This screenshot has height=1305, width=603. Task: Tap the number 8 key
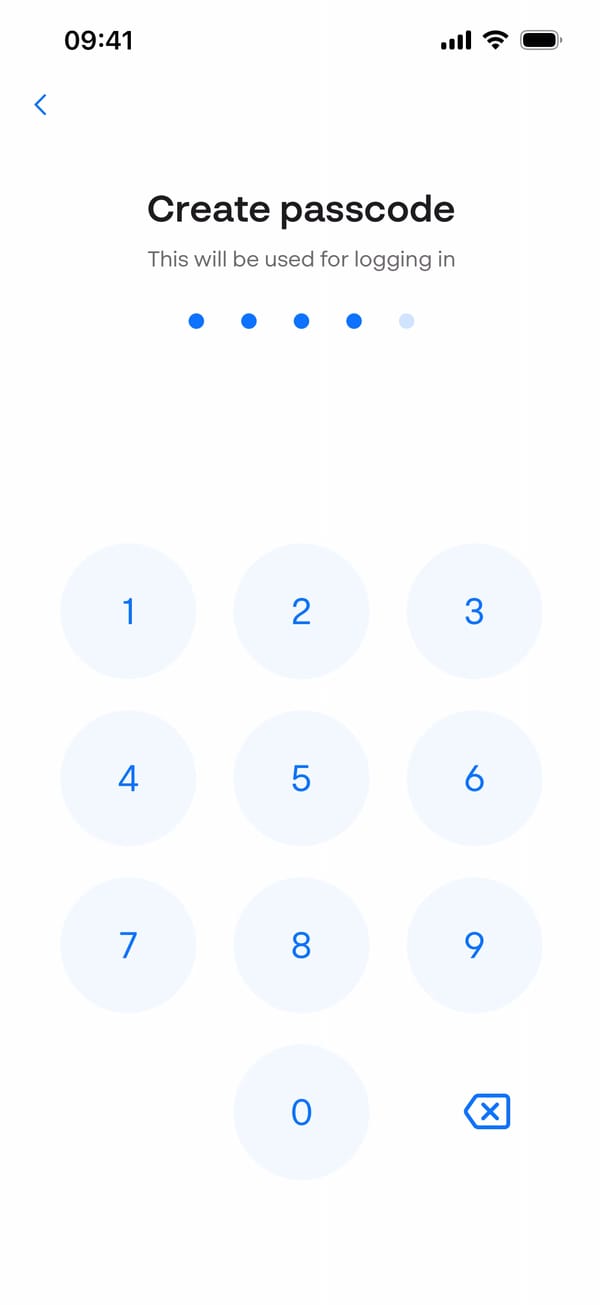click(x=301, y=945)
